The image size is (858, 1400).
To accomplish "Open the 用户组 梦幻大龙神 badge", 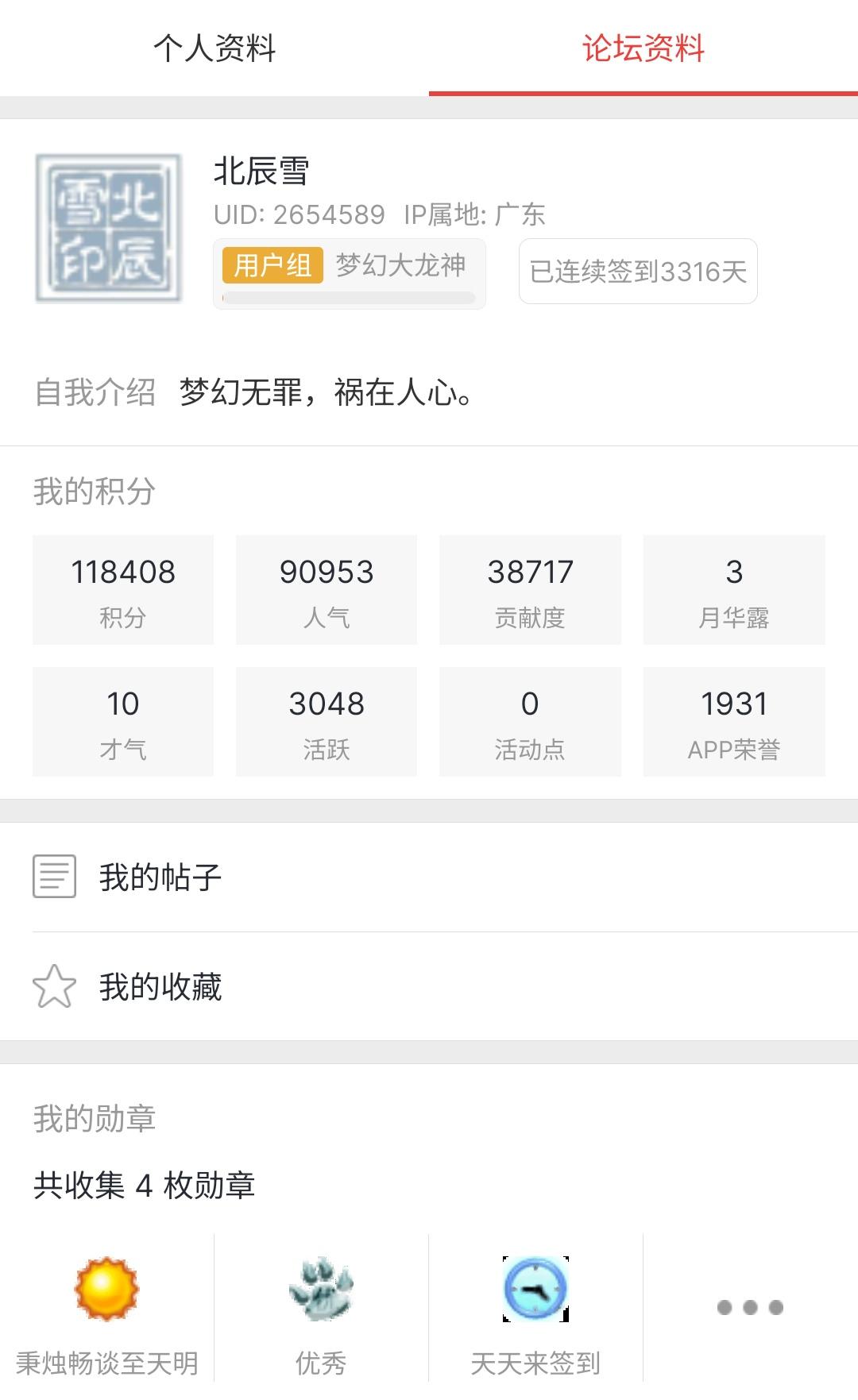I will coord(349,273).
